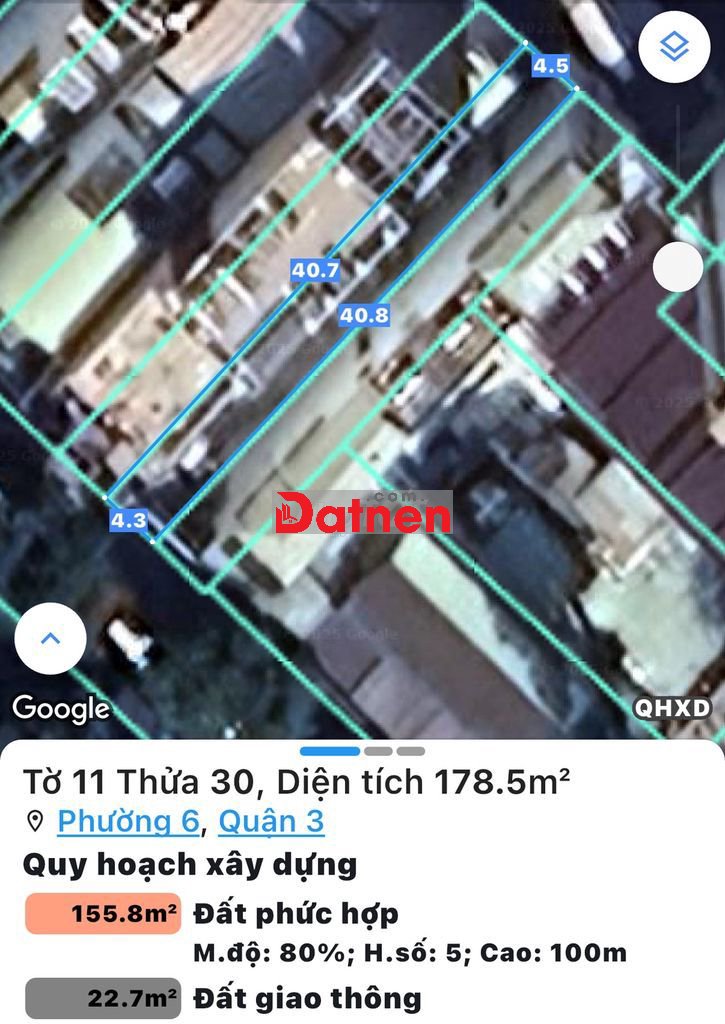
Task: Open the Quận 3 link
Action: (271, 821)
